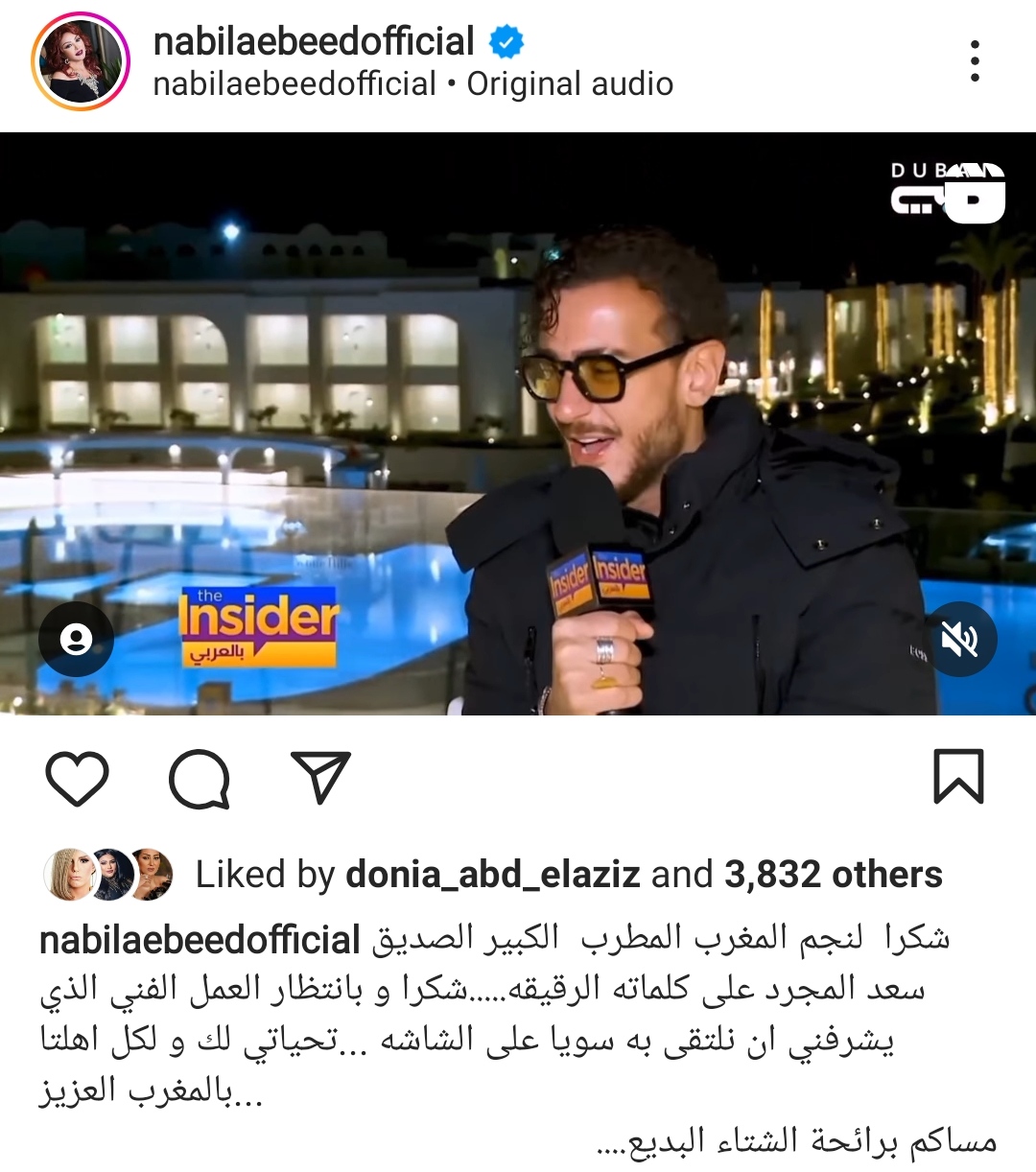The image size is (1036, 1172).
Task: Unmute the video sound
Action: (x=959, y=639)
